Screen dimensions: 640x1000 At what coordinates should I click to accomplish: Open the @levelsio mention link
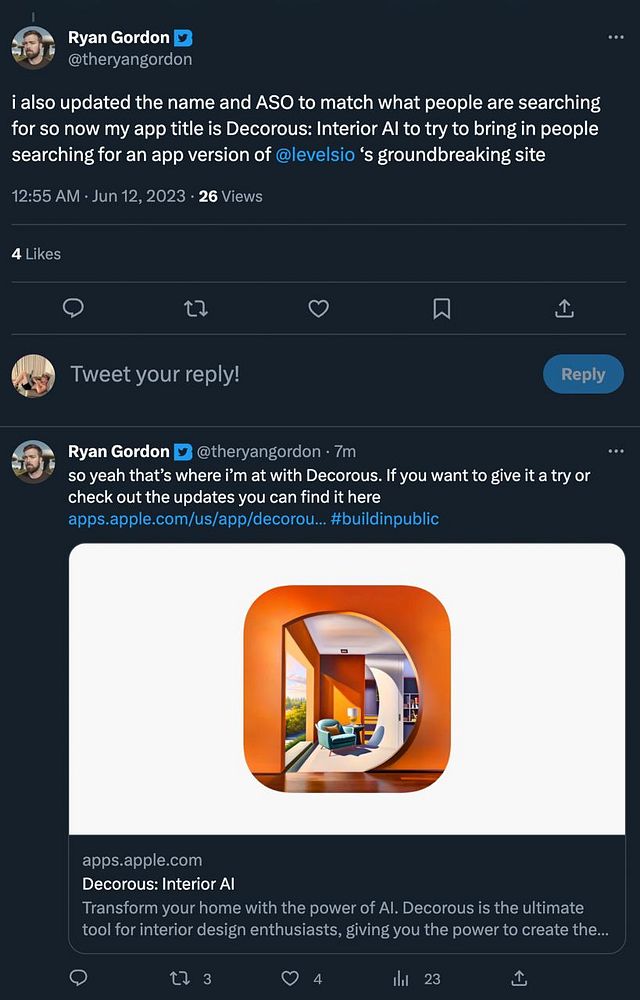(315, 155)
